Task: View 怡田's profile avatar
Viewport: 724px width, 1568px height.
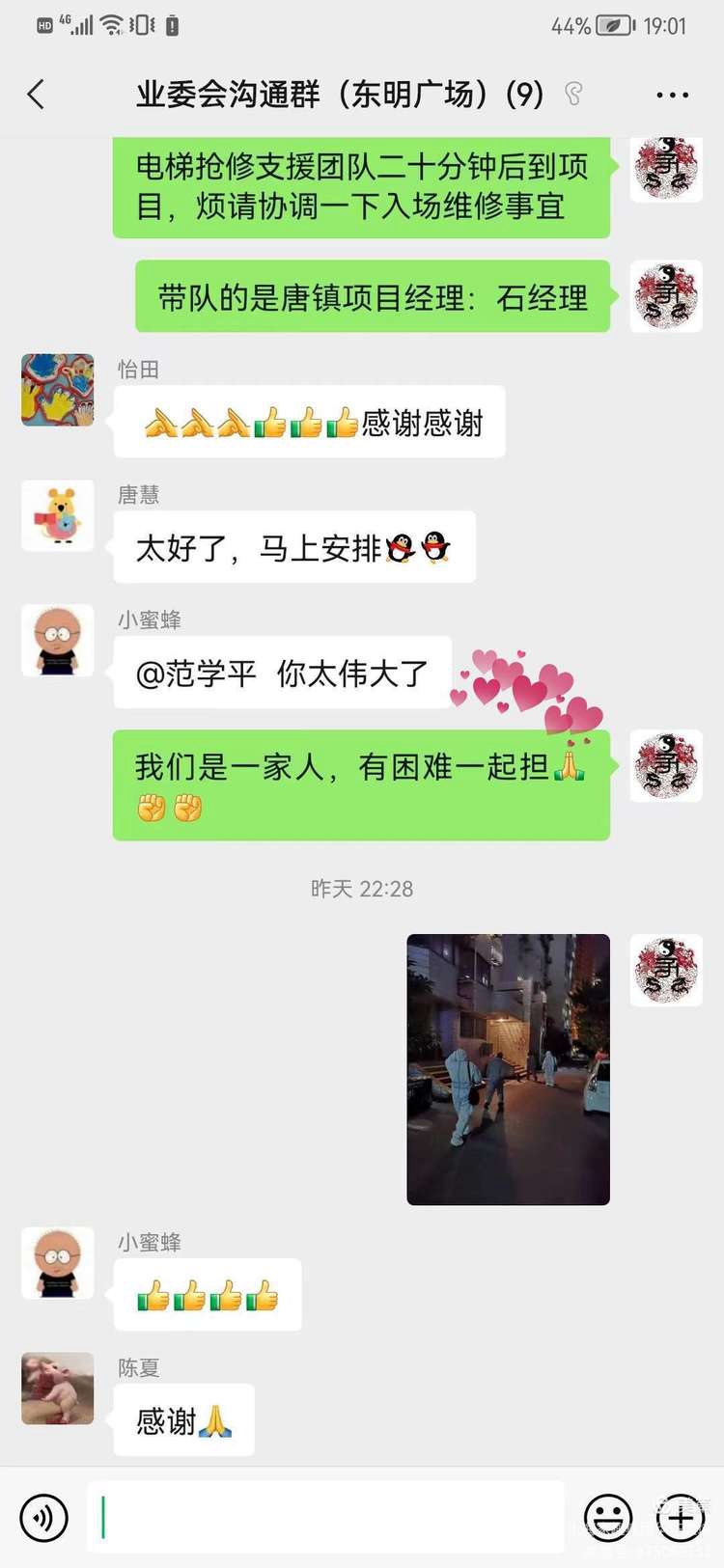Action: click(x=58, y=390)
